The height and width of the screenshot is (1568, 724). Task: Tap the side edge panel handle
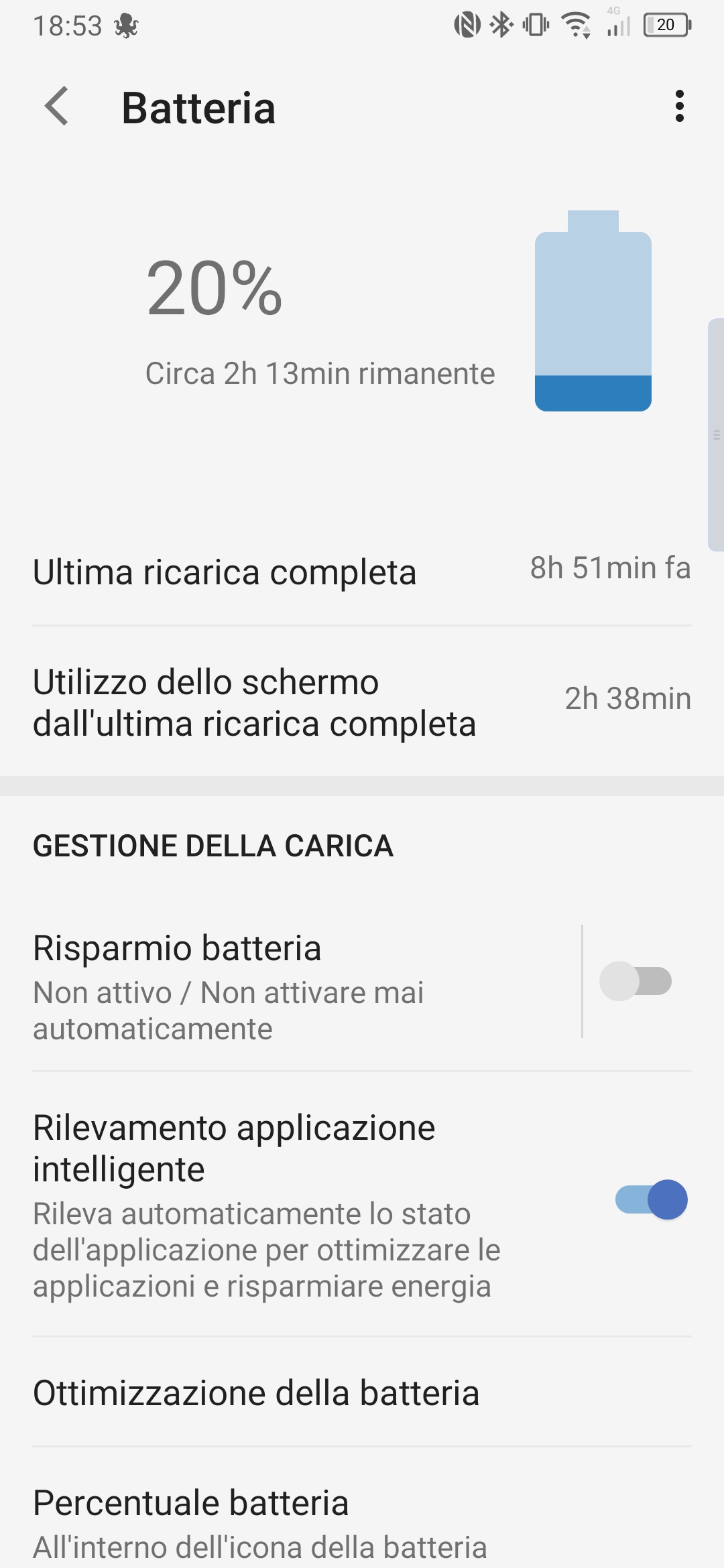point(716,435)
